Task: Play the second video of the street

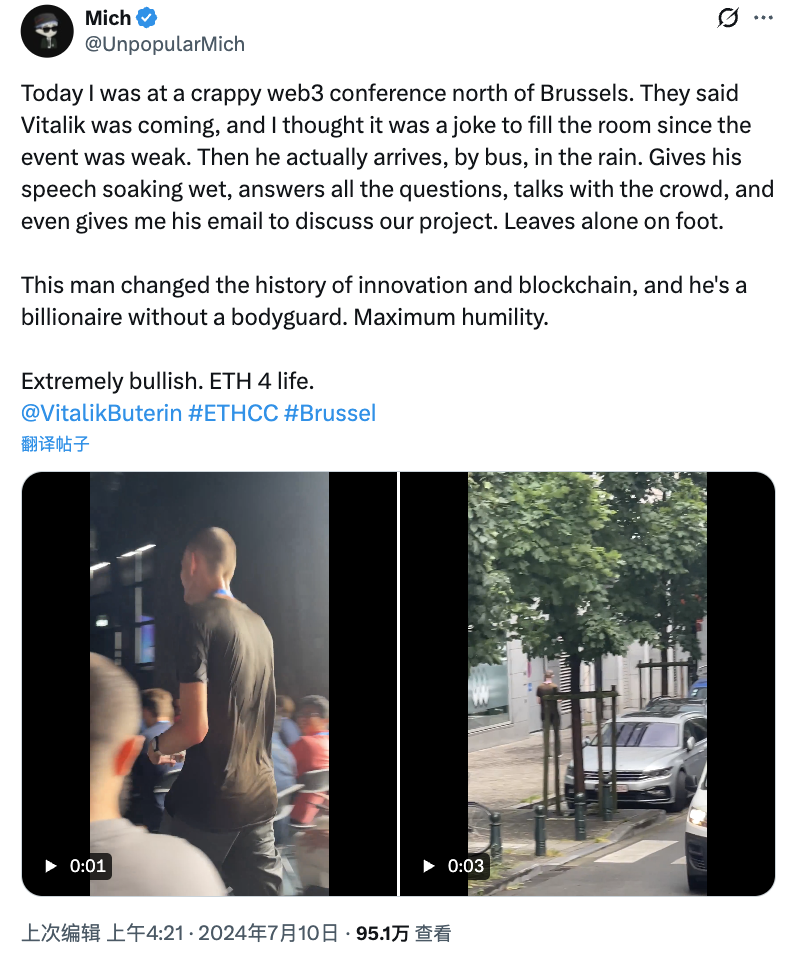Action: point(587,683)
